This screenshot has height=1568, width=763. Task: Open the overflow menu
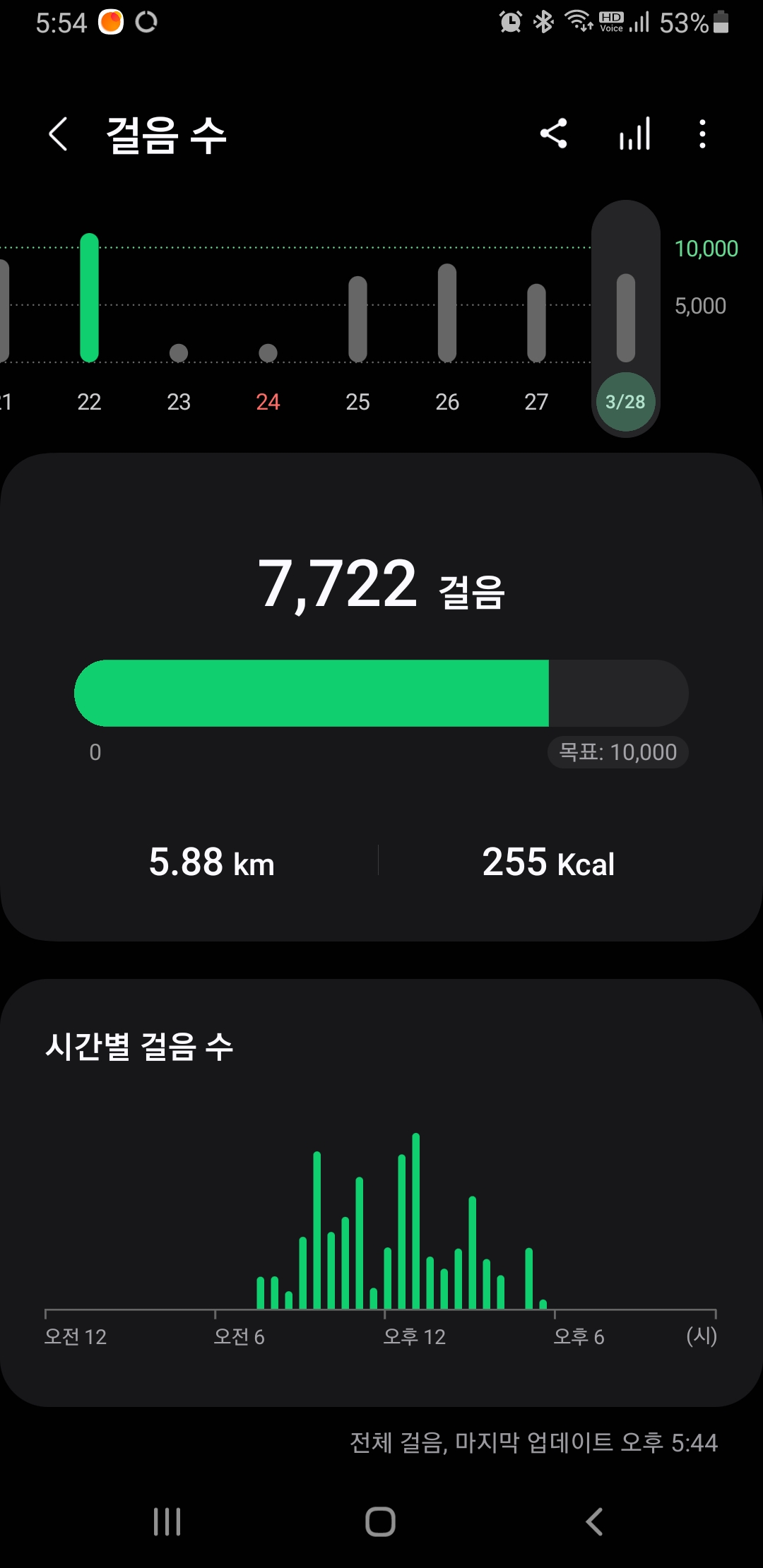pyautogui.click(x=702, y=133)
